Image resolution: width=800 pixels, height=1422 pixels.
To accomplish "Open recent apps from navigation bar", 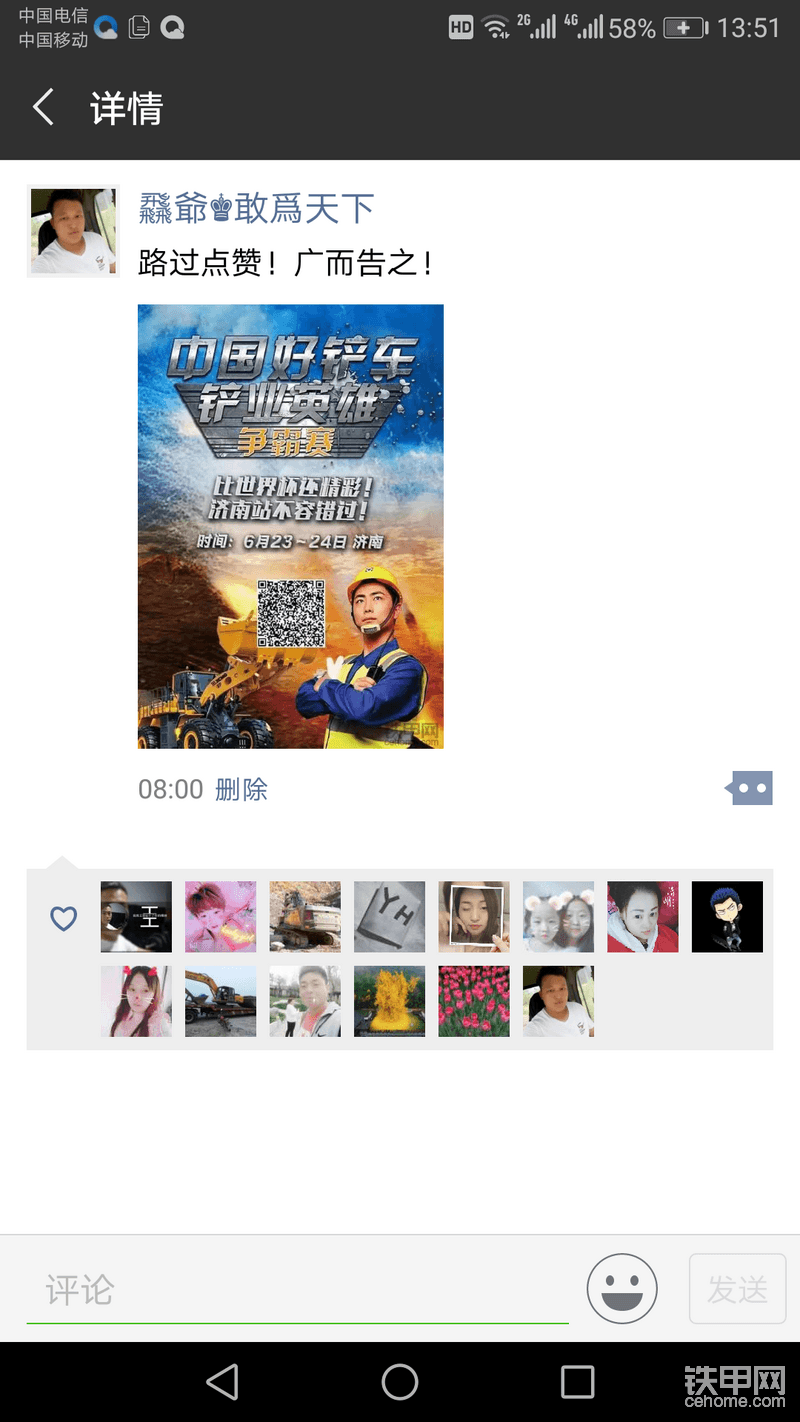I will pos(577,1382).
